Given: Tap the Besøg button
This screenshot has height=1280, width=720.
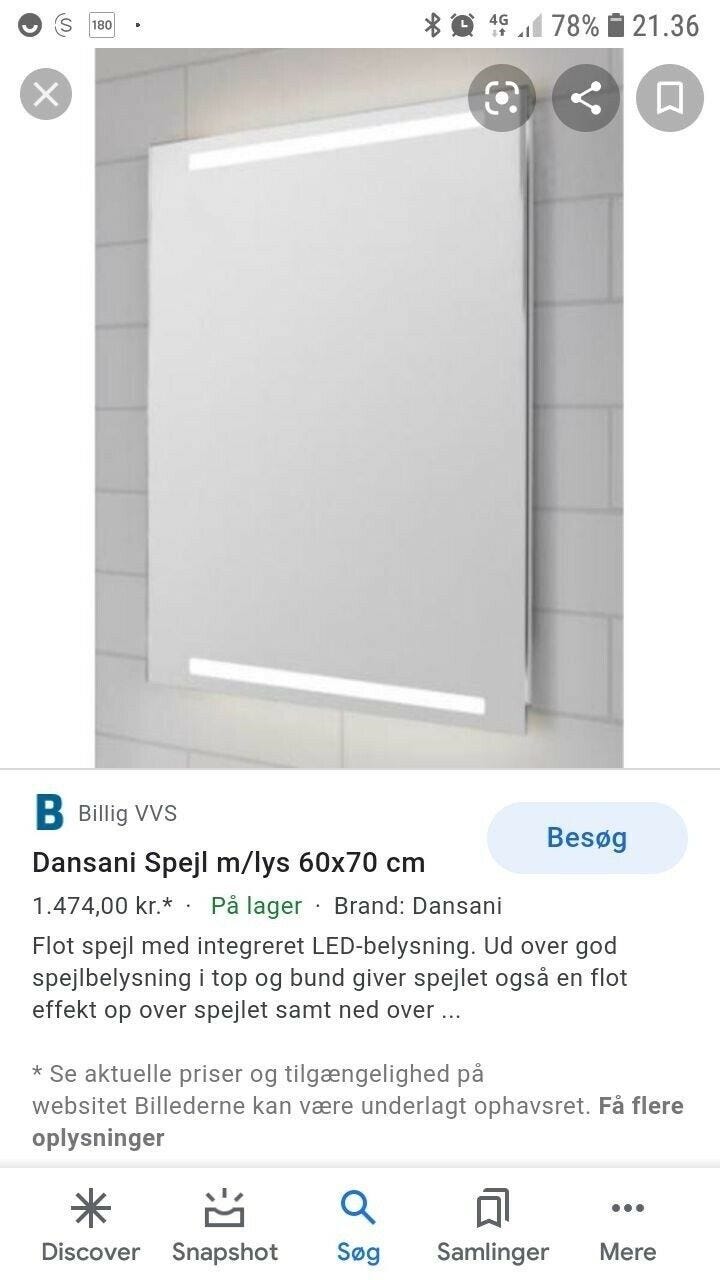Looking at the screenshot, I should click(587, 838).
